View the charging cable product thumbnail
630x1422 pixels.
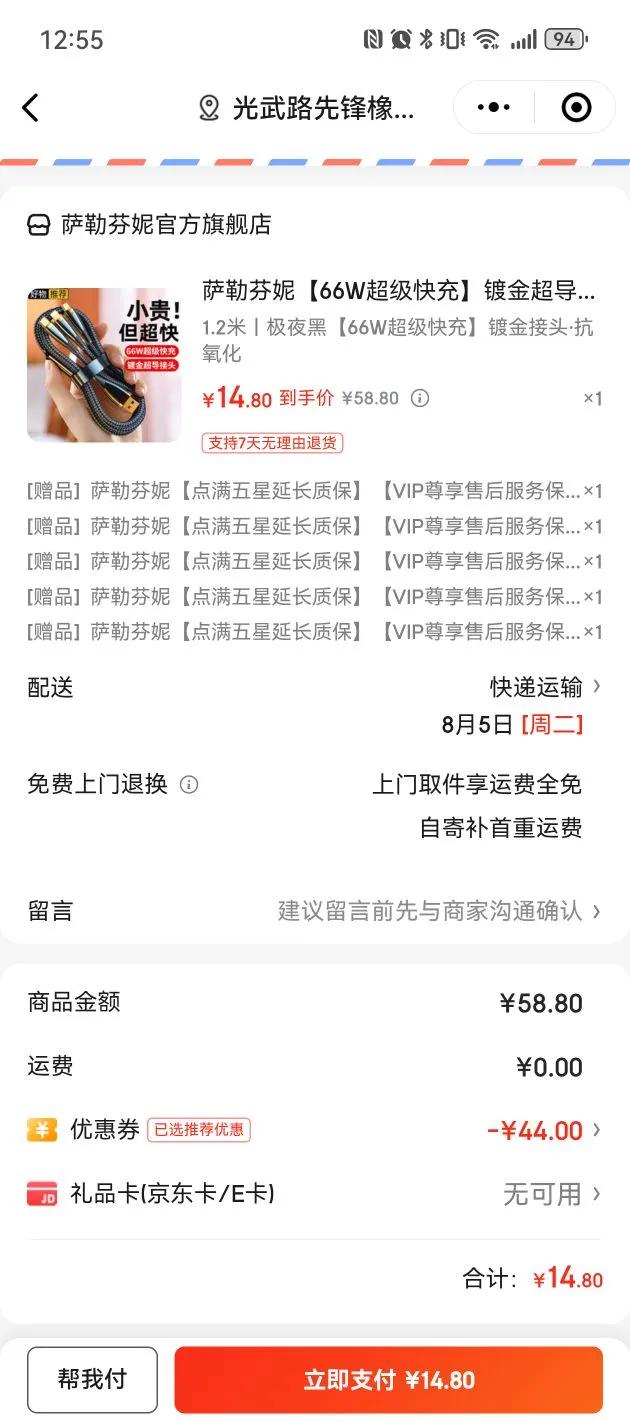click(104, 364)
